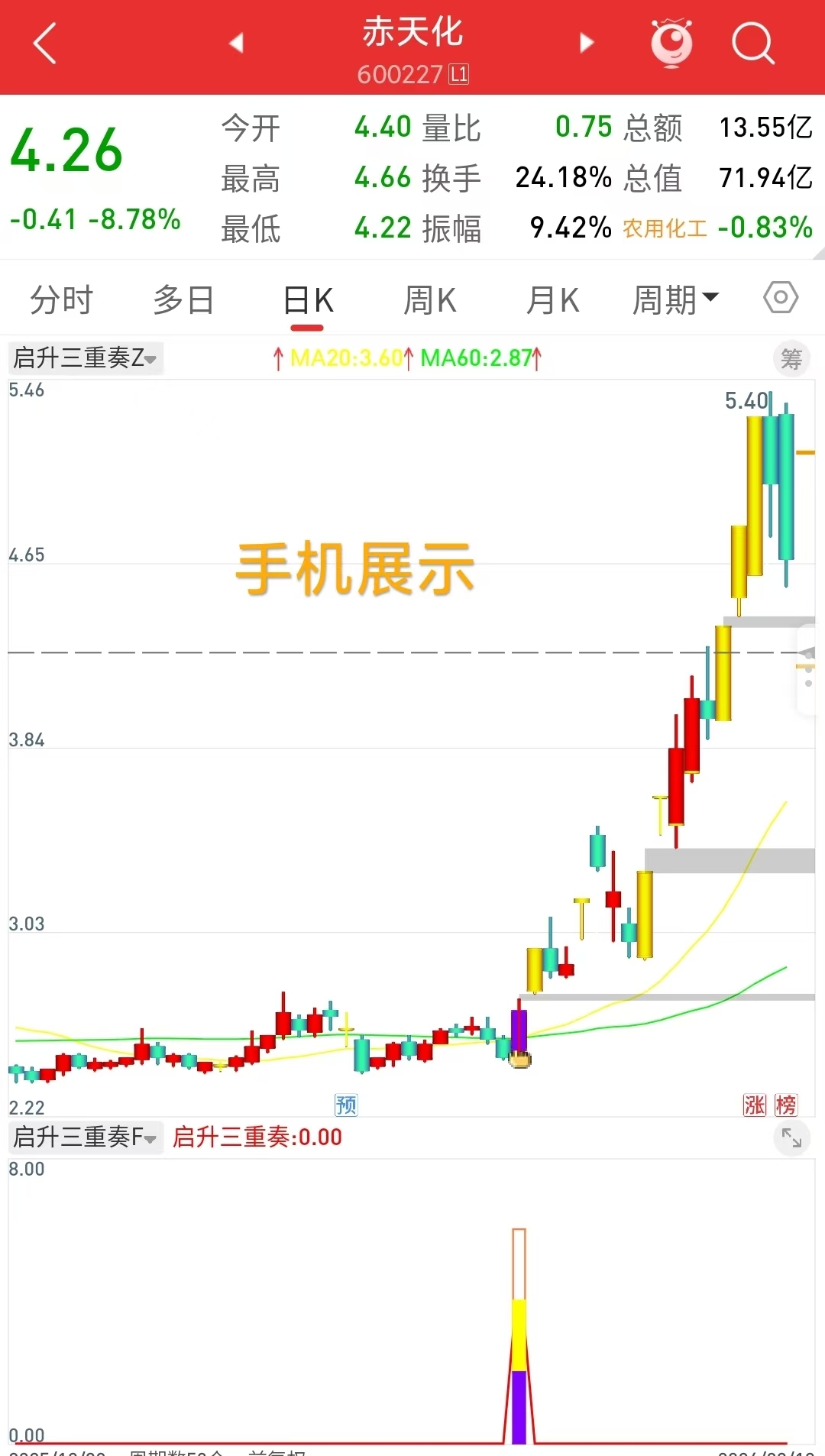
Task: Tap the 榜 marker on chart
Action: 786,1105
